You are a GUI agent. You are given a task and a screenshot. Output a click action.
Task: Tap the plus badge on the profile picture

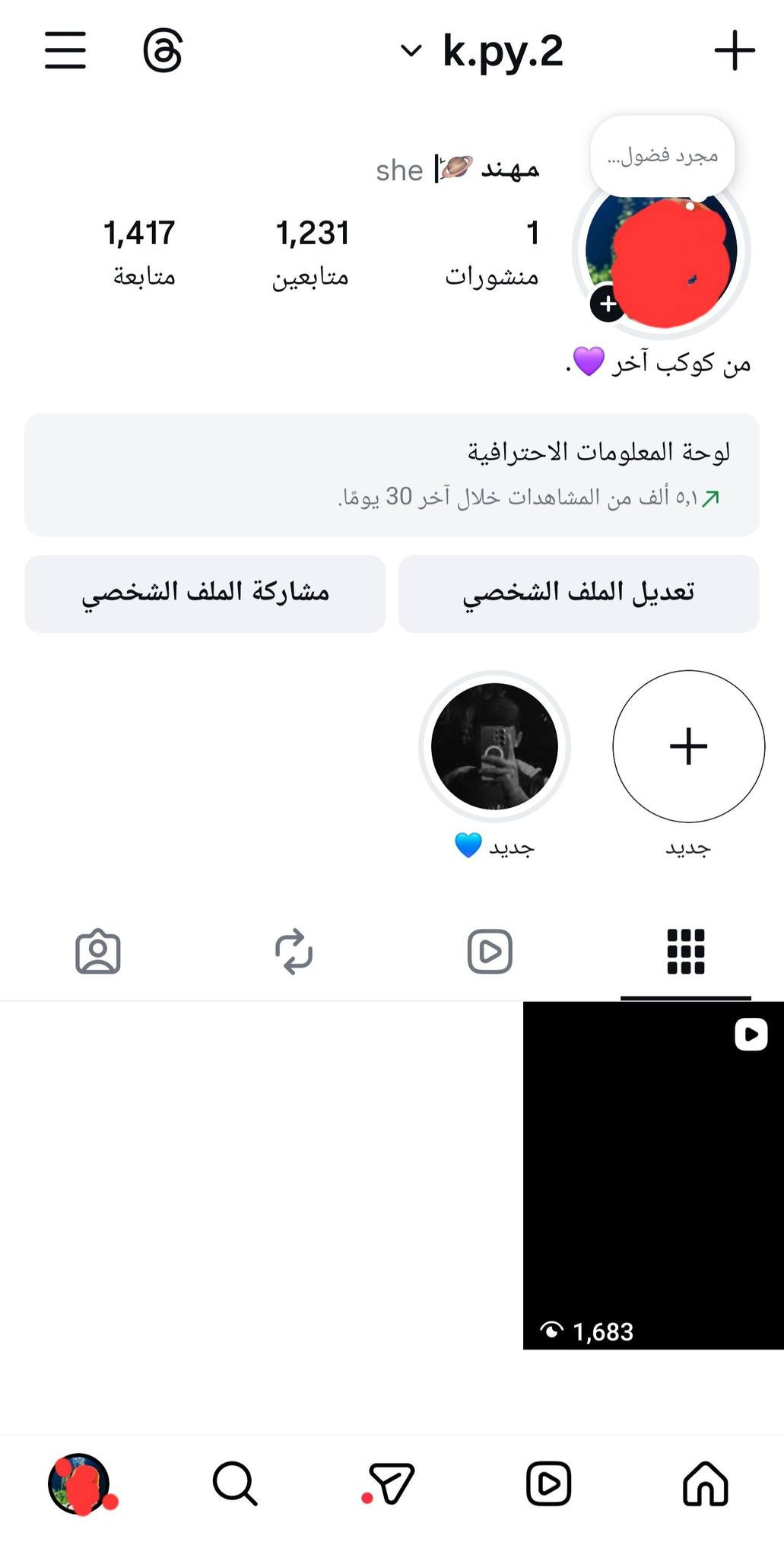point(608,304)
